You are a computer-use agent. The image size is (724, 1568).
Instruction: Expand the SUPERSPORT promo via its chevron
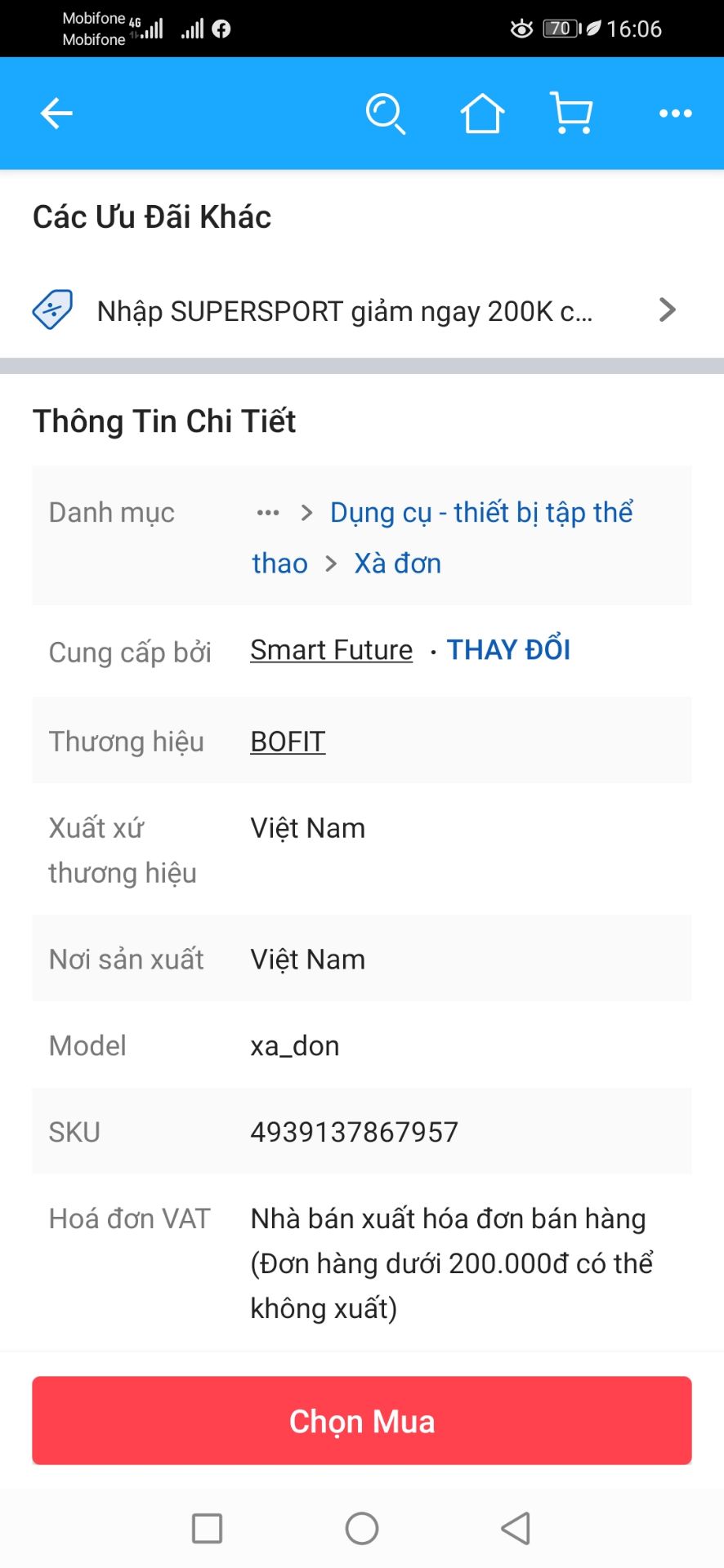(668, 310)
